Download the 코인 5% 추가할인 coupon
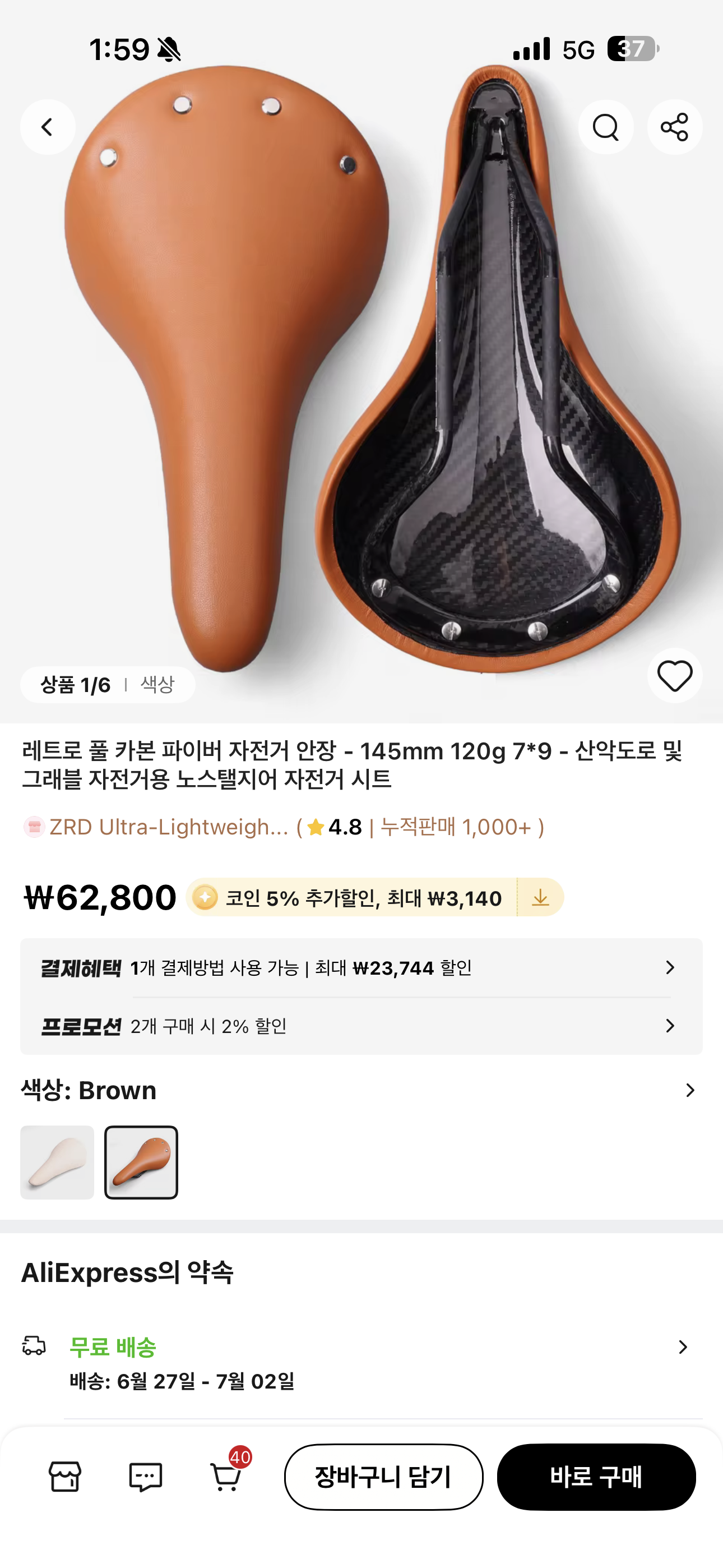 540,897
